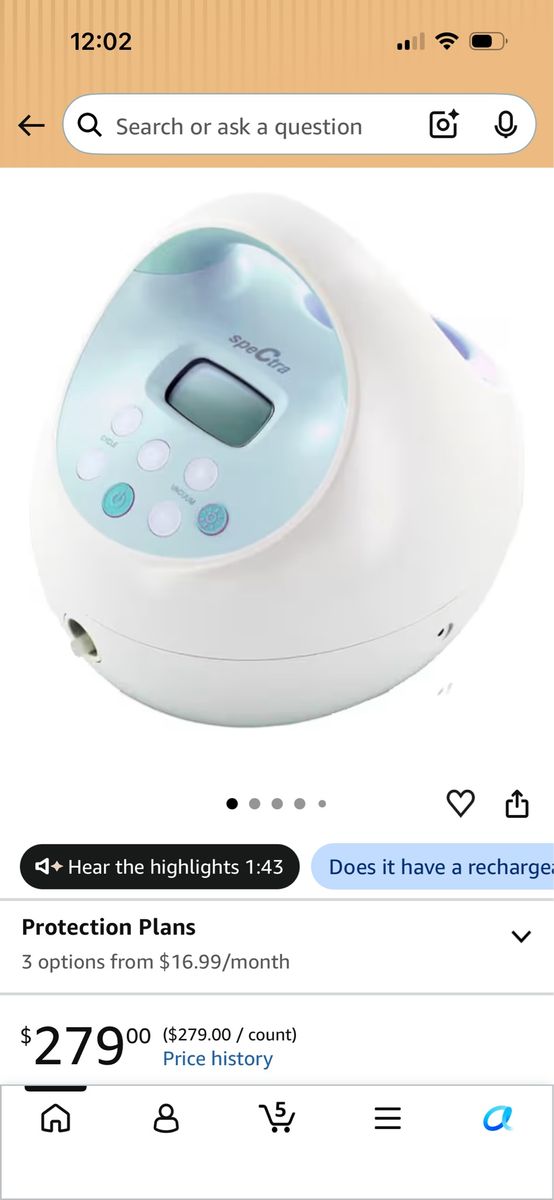Add item to wish list with heart
The width and height of the screenshot is (554, 1200).
[x=460, y=803]
